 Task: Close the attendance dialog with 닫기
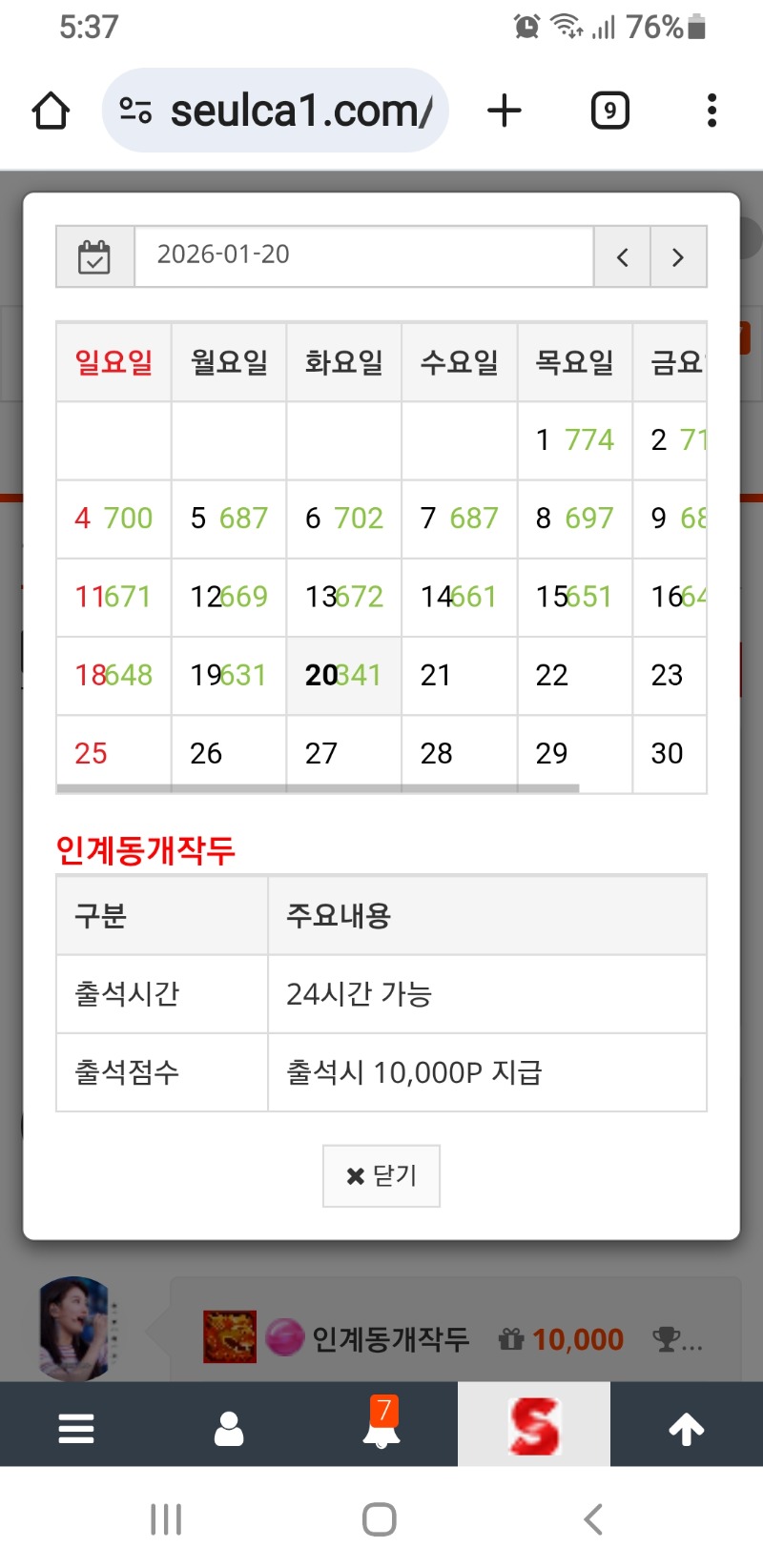click(x=381, y=1175)
